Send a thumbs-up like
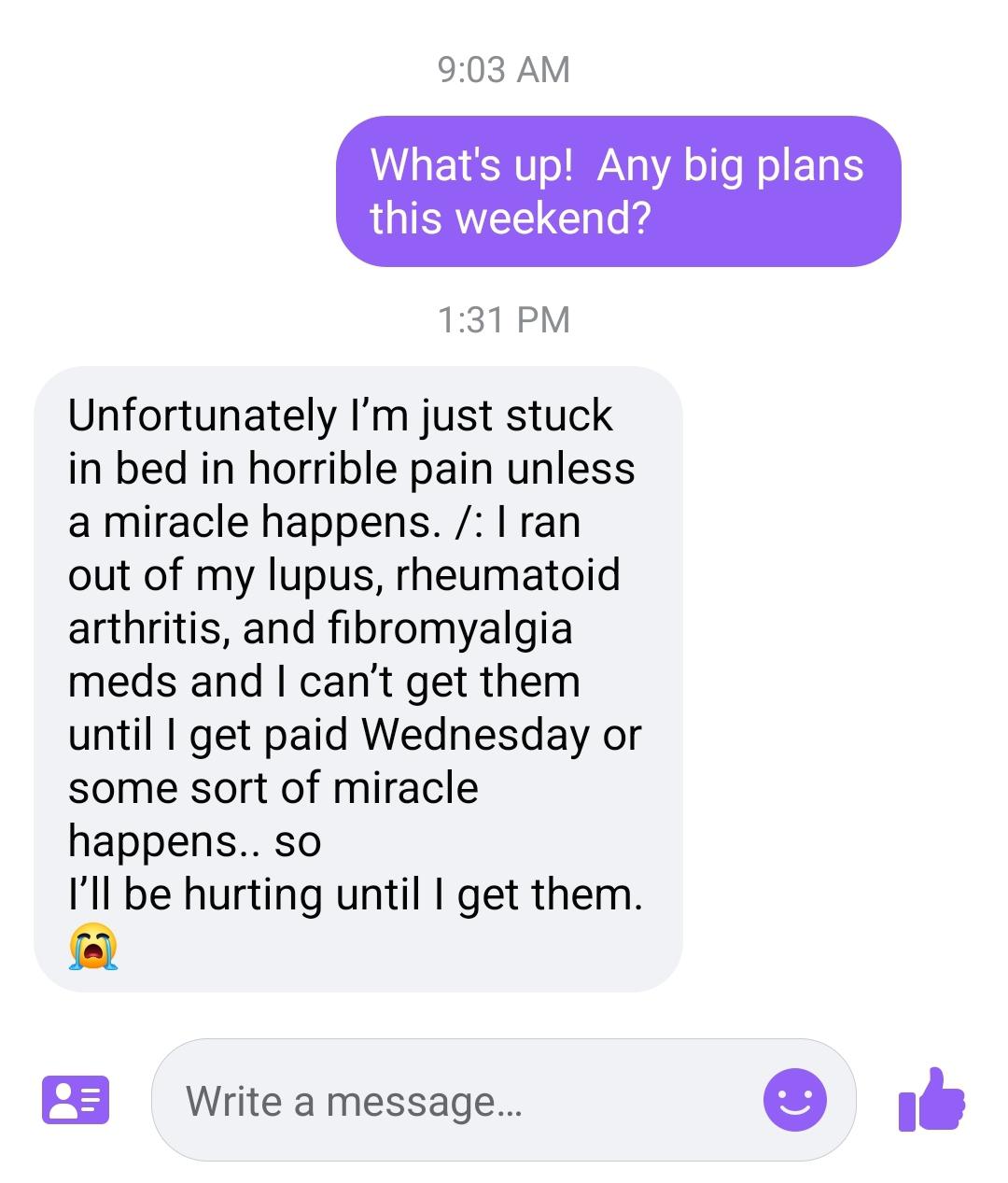This screenshot has width=1008, height=1183. coord(931,1100)
